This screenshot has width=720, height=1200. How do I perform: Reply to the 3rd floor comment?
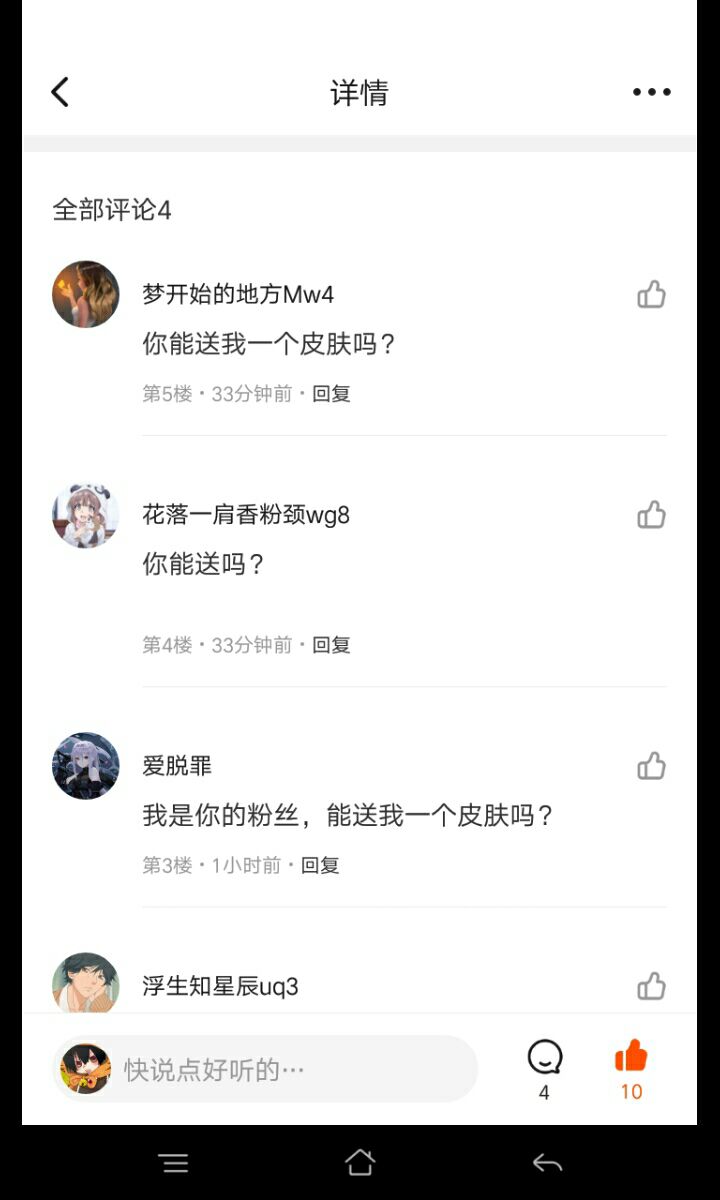coord(320,865)
